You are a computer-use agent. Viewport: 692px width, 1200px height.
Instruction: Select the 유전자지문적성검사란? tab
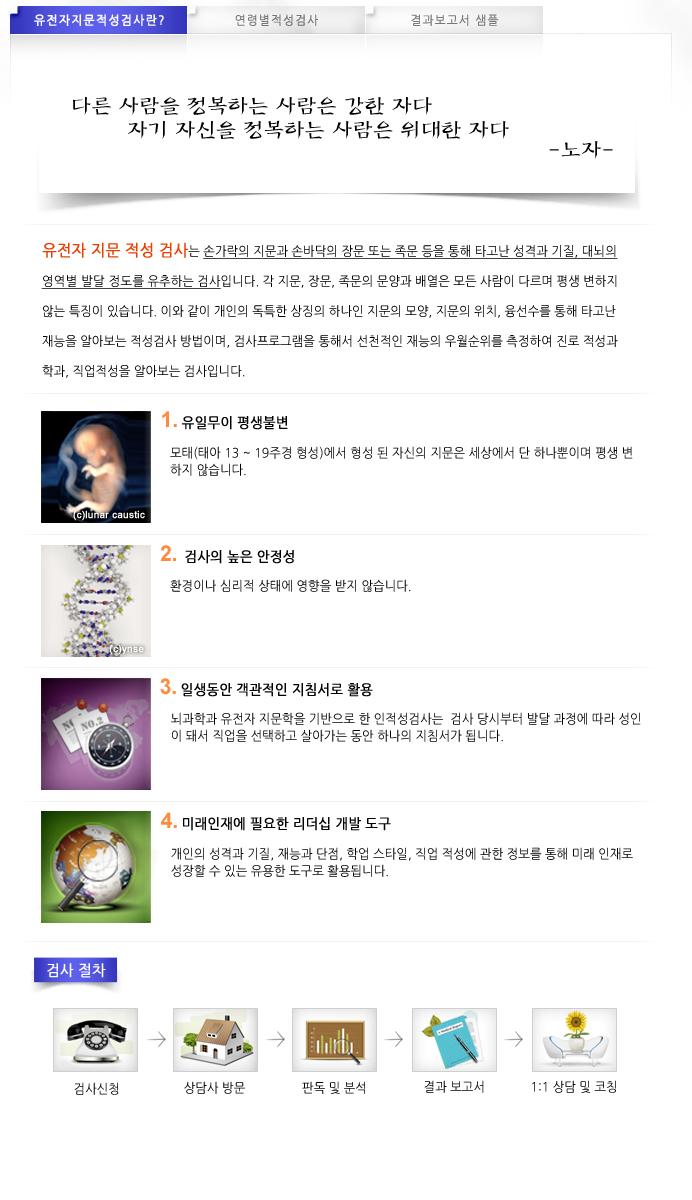click(98, 20)
